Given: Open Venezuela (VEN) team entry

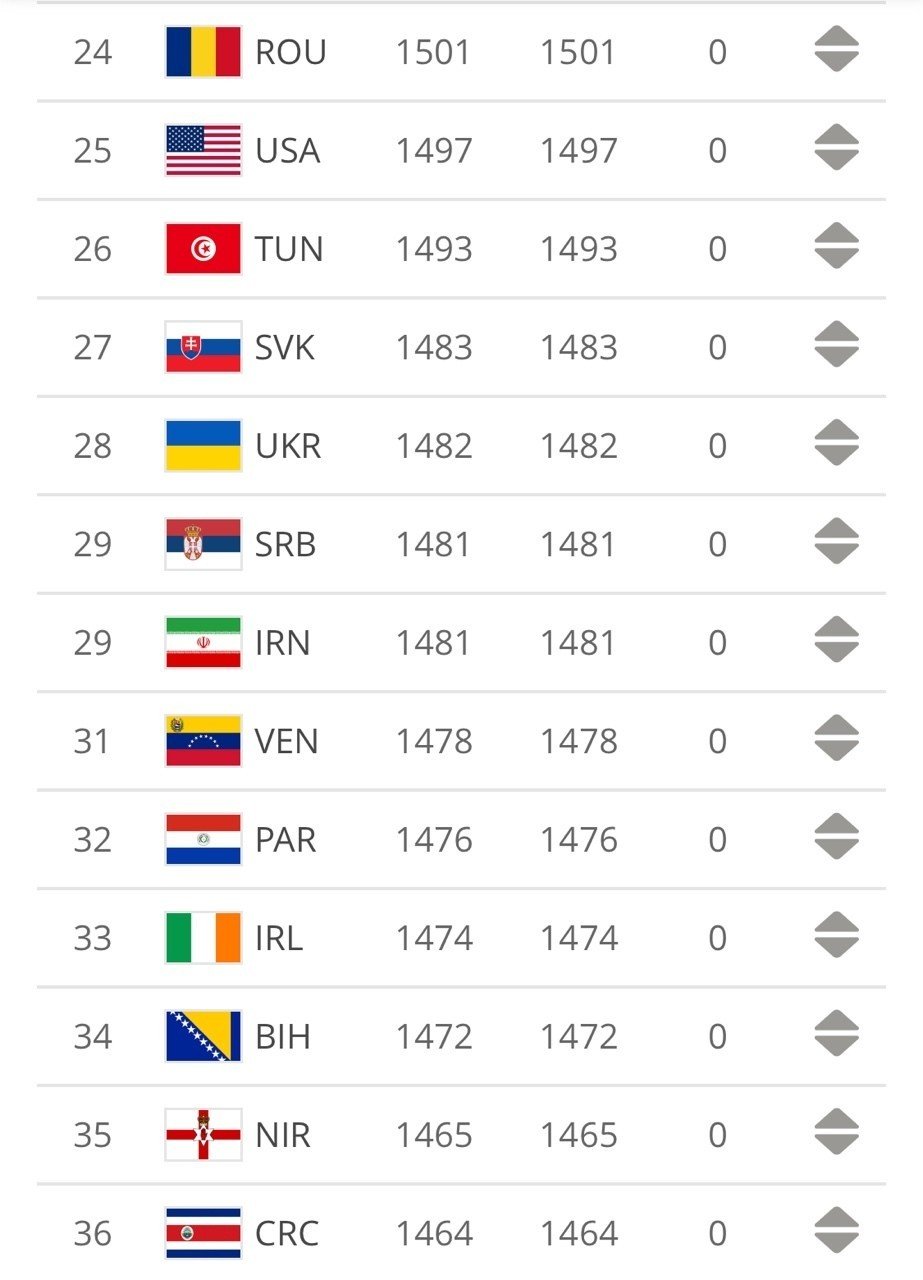Looking at the screenshot, I should [x=286, y=741].
